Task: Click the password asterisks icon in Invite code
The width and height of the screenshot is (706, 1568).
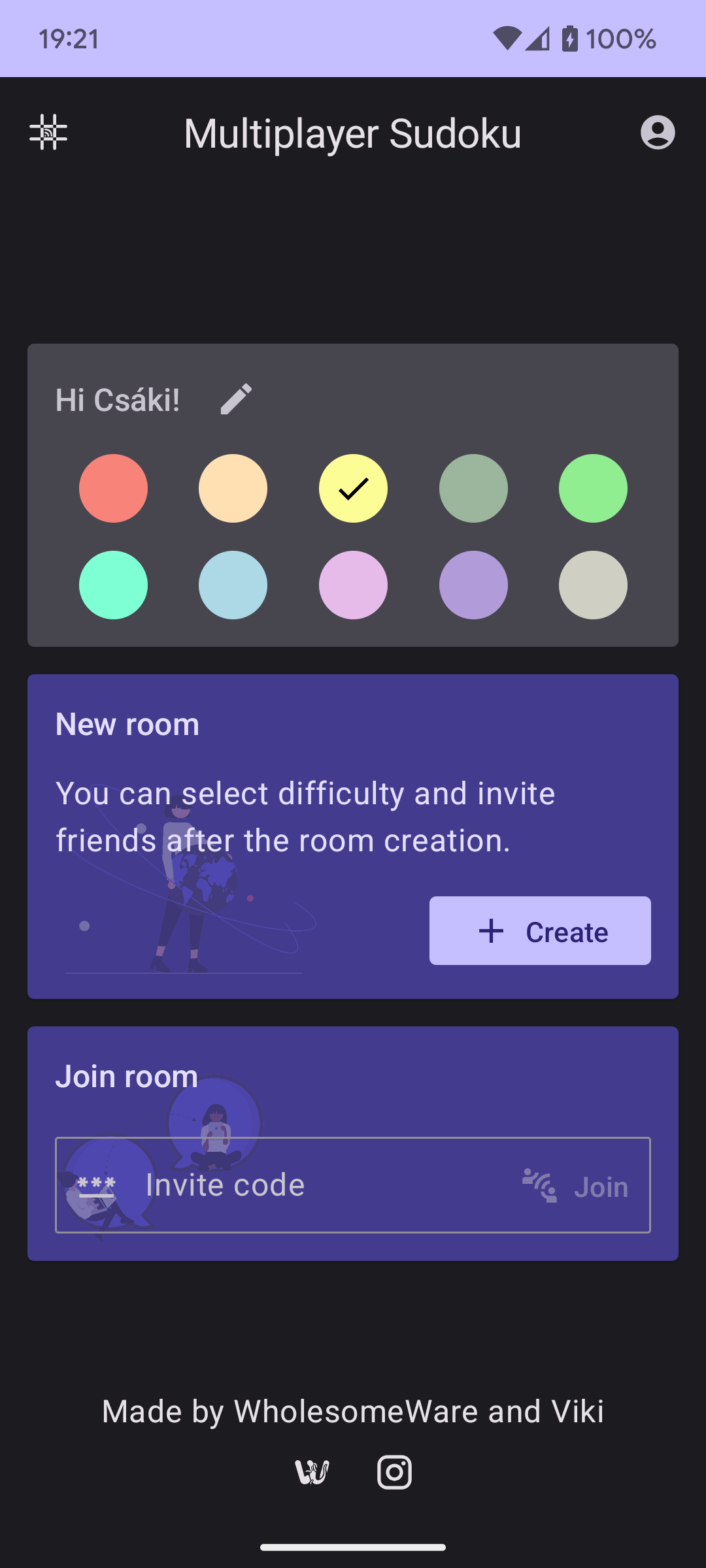Action: coord(98,1184)
